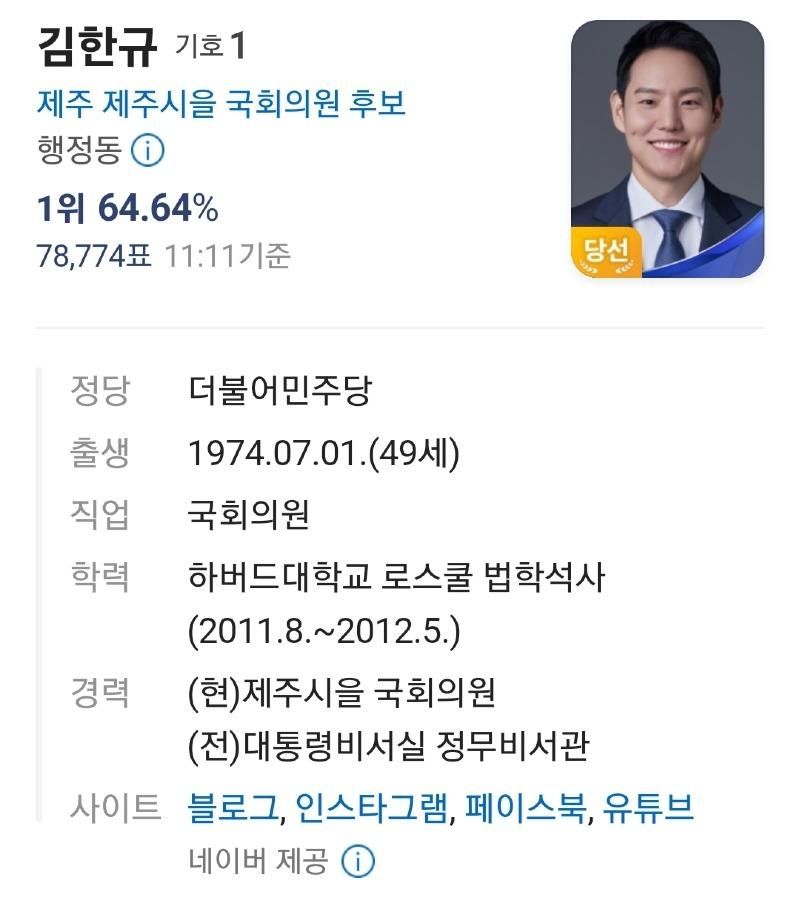This screenshot has width=800, height=923.
Task: Open the 제주 제주시을 국회의원 후보 link
Action: pos(221,103)
